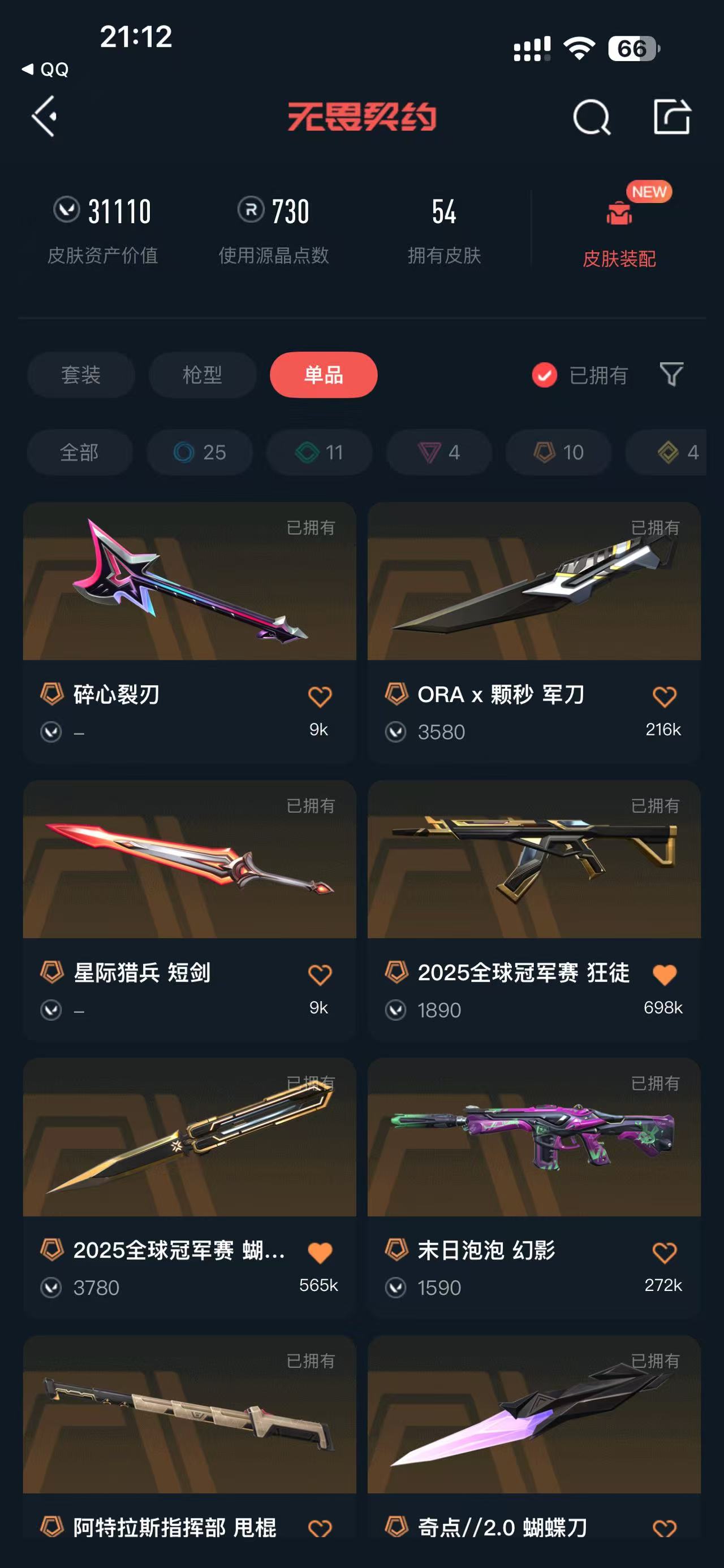Screen dimensions: 724x1568
Task: Filter by the blue tier chip showing 25
Action: [200, 452]
